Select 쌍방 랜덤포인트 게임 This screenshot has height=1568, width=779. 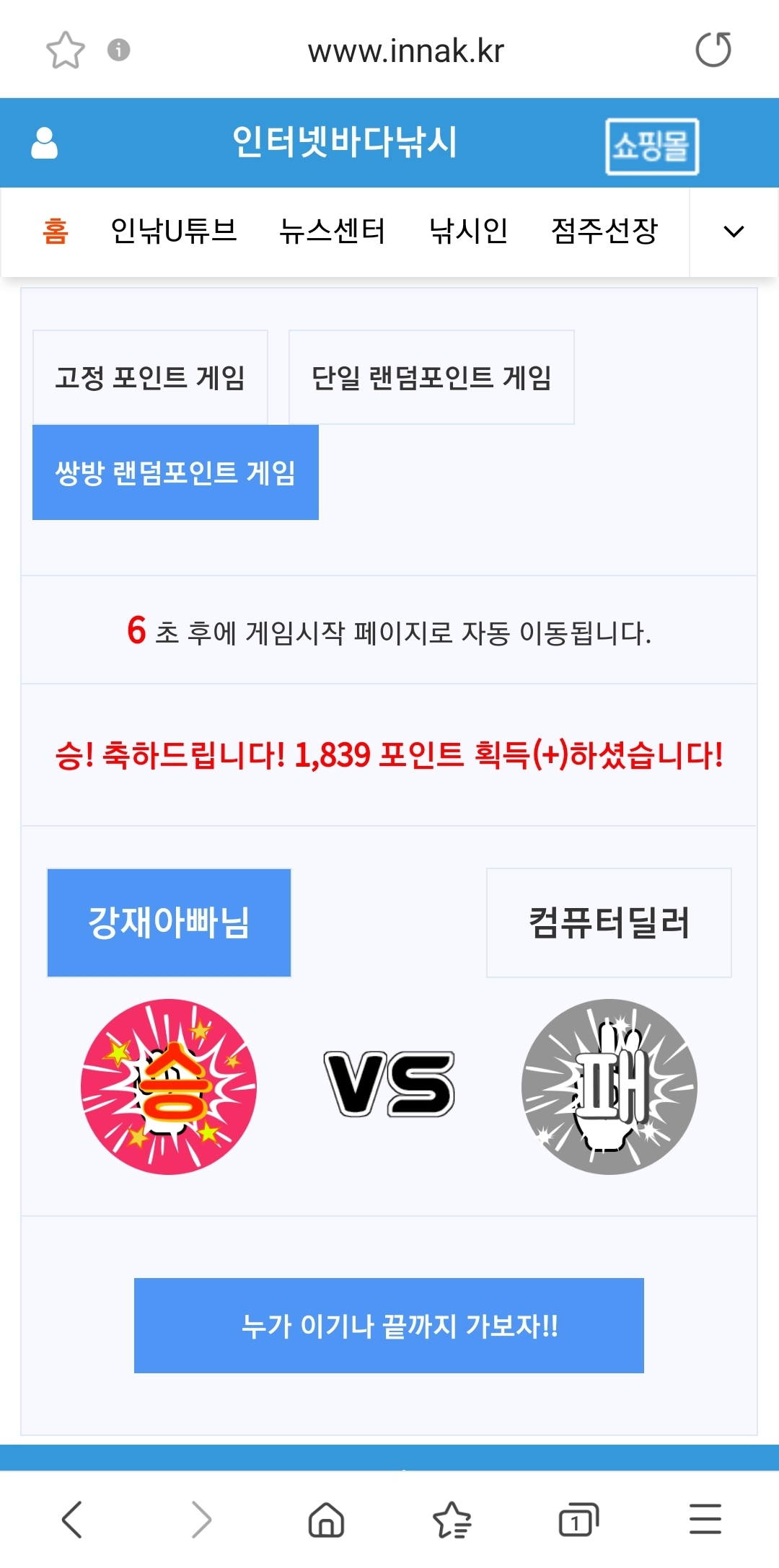pyautogui.click(x=175, y=472)
